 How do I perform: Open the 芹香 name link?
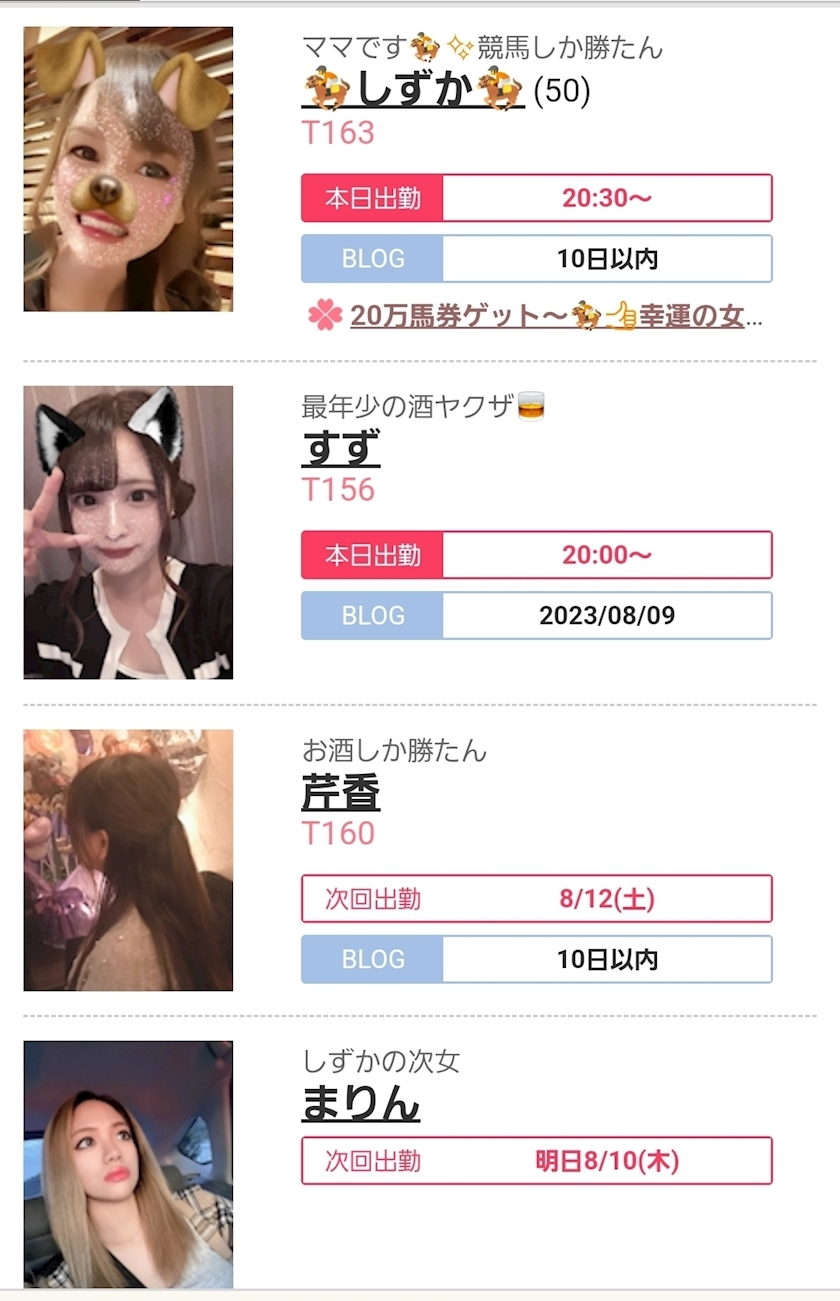[x=341, y=793]
